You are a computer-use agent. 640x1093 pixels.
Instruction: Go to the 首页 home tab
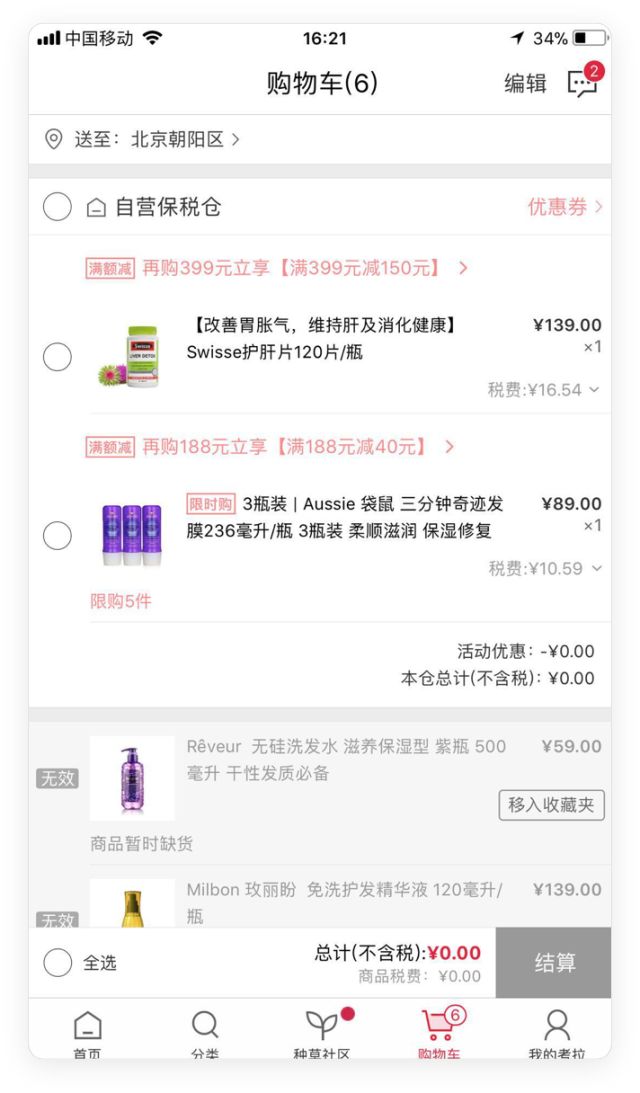point(88,1030)
